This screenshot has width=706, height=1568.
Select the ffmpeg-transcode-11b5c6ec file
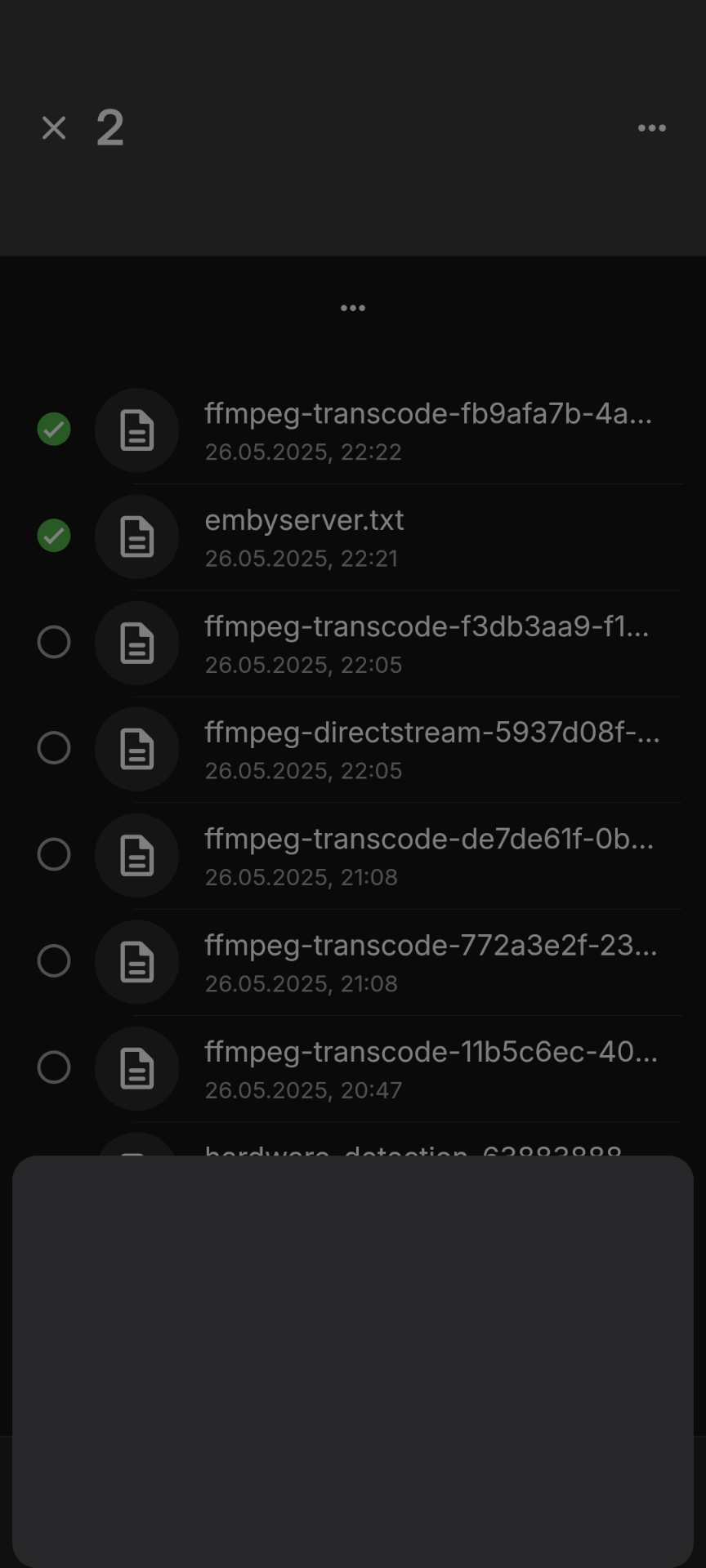54,1067
